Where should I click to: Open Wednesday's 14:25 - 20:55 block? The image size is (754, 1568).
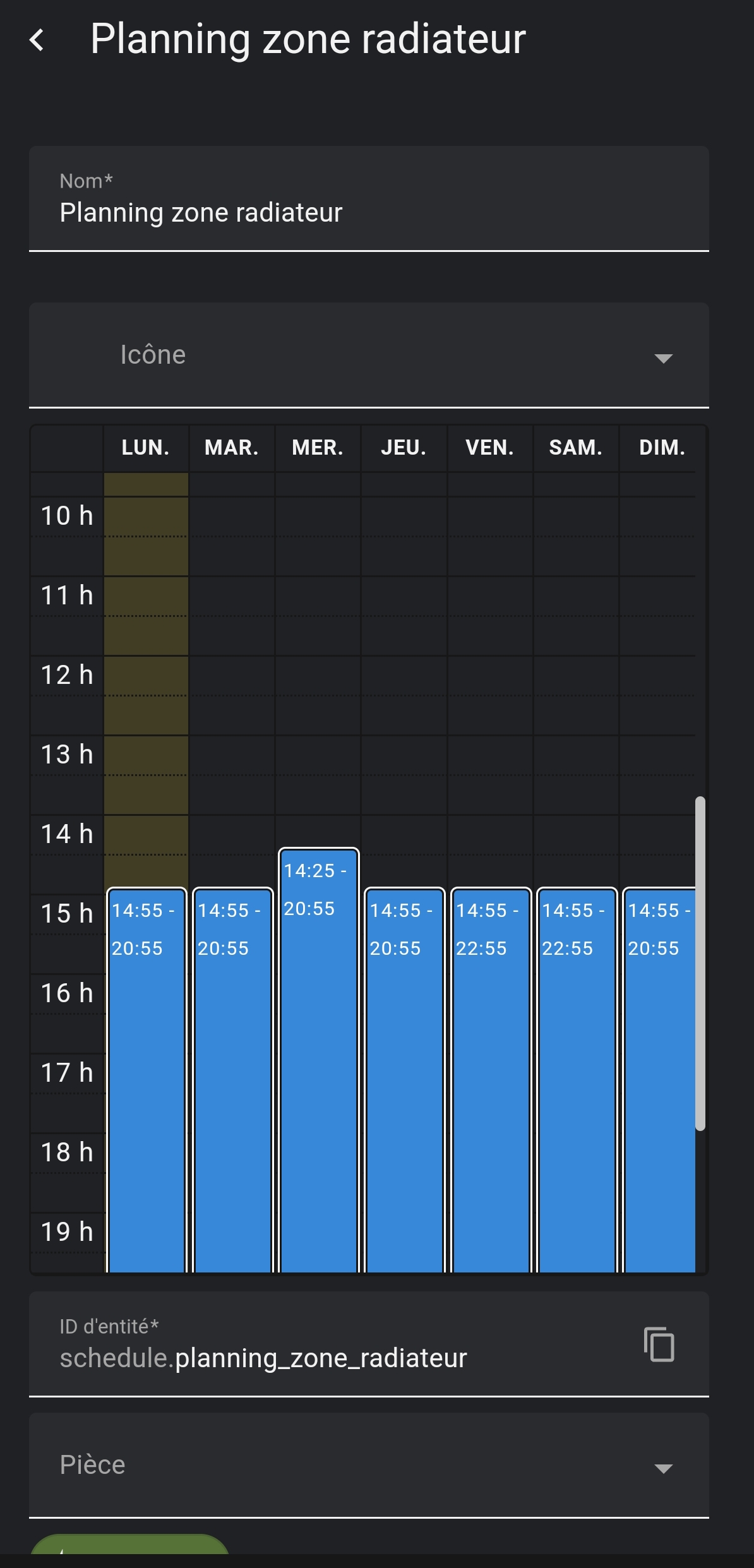(x=318, y=1061)
